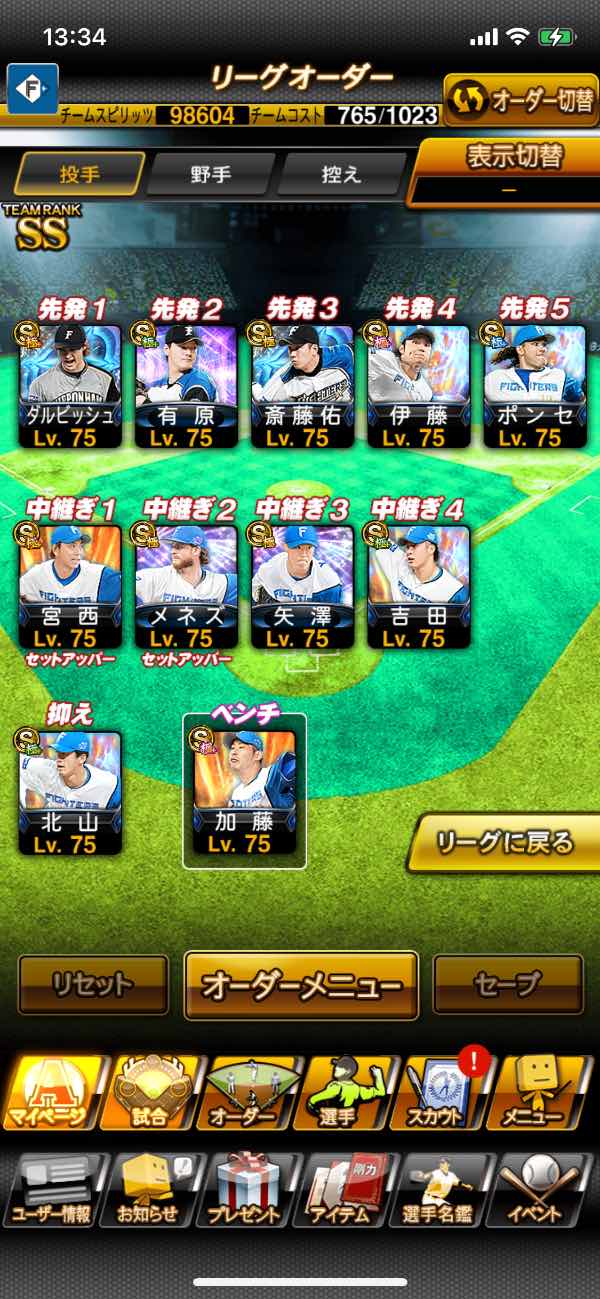Switch to the 控え tab
600x1299 pixels.
340,175
